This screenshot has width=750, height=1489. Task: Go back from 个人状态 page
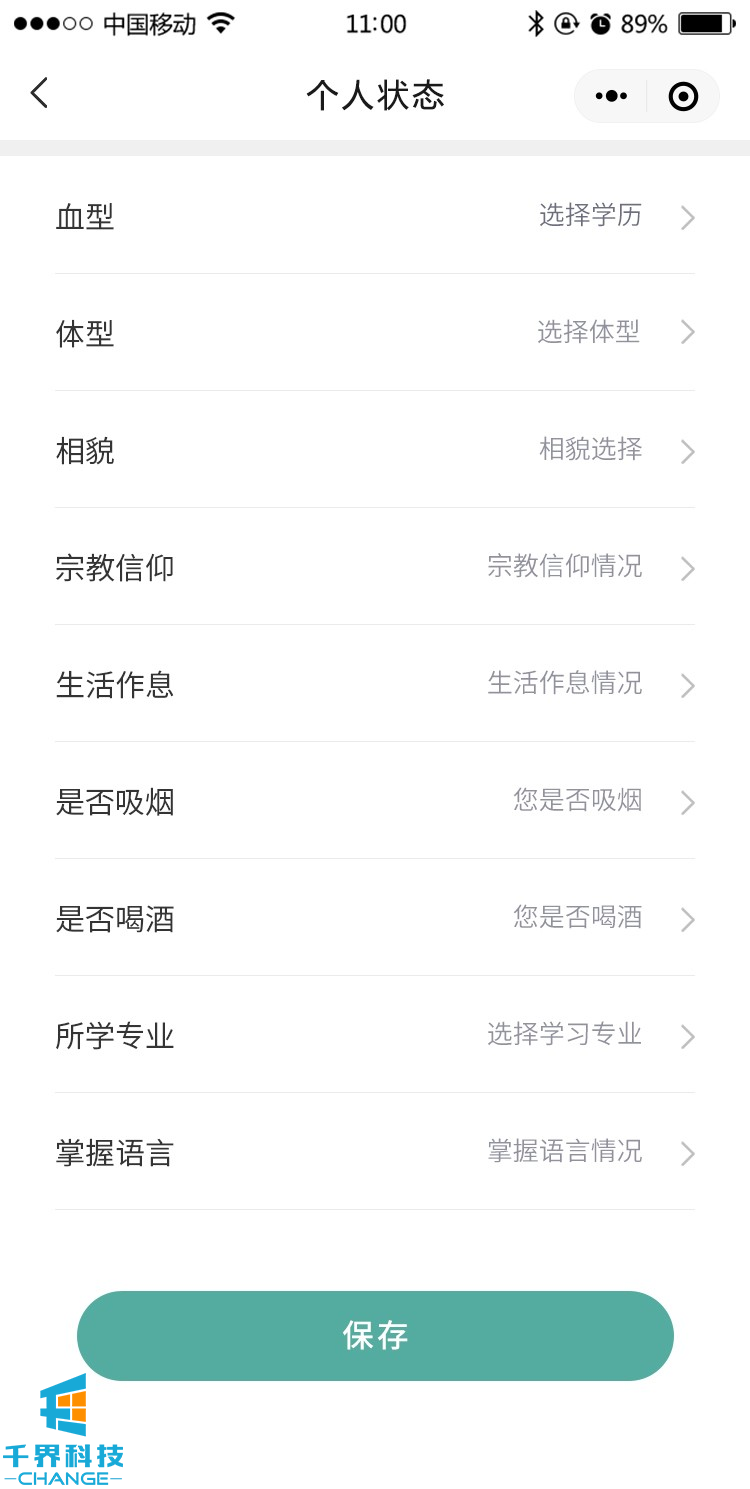[x=39, y=94]
